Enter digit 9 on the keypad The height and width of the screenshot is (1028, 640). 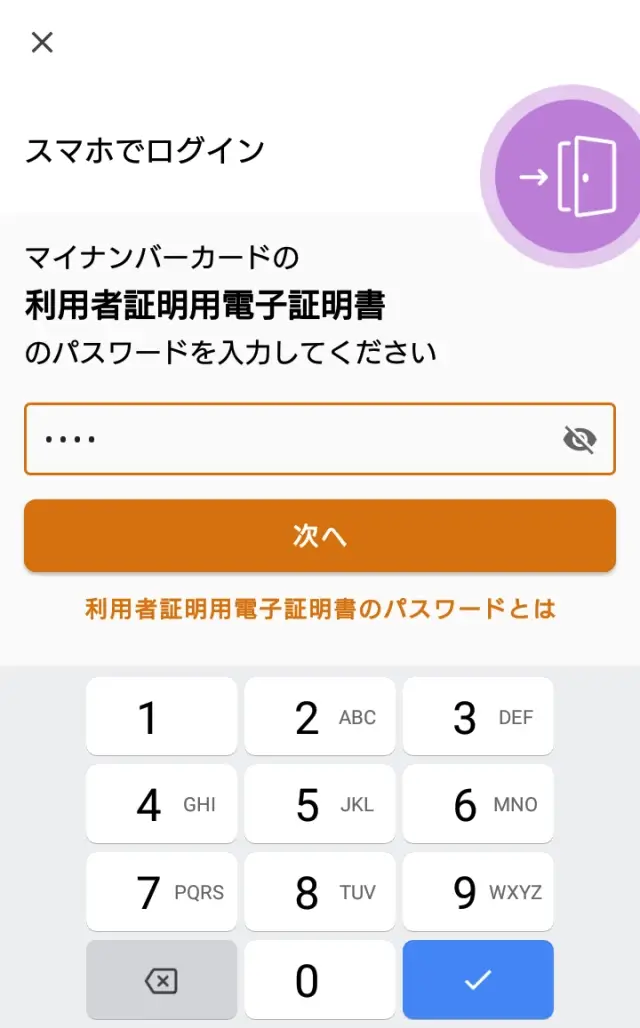pos(478,892)
